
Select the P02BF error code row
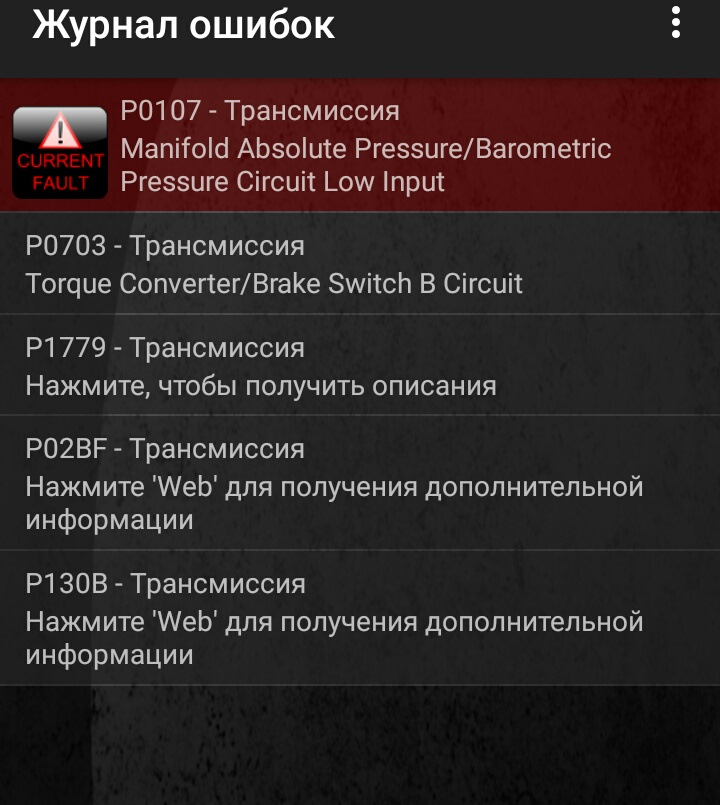360,484
